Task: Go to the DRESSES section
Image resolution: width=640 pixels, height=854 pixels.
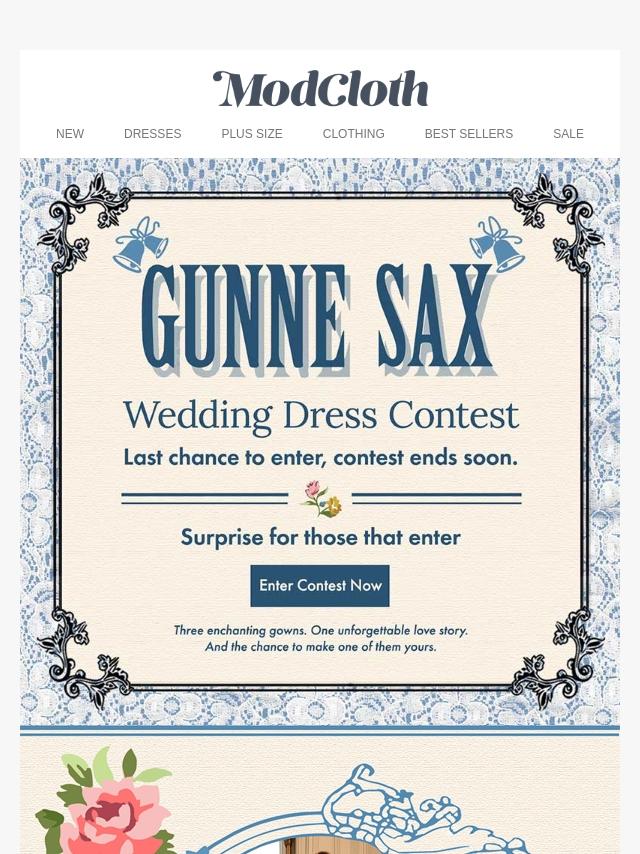Action: (152, 134)
